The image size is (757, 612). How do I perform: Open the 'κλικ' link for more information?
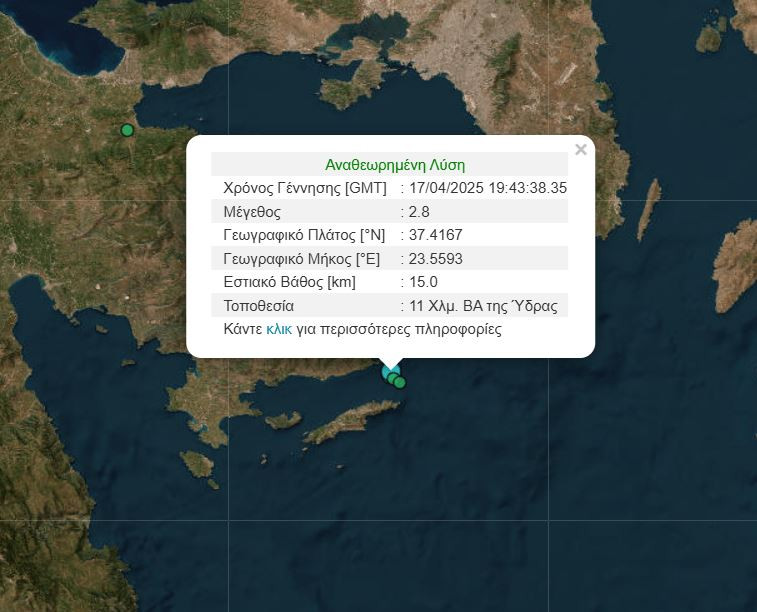(279, 329)
